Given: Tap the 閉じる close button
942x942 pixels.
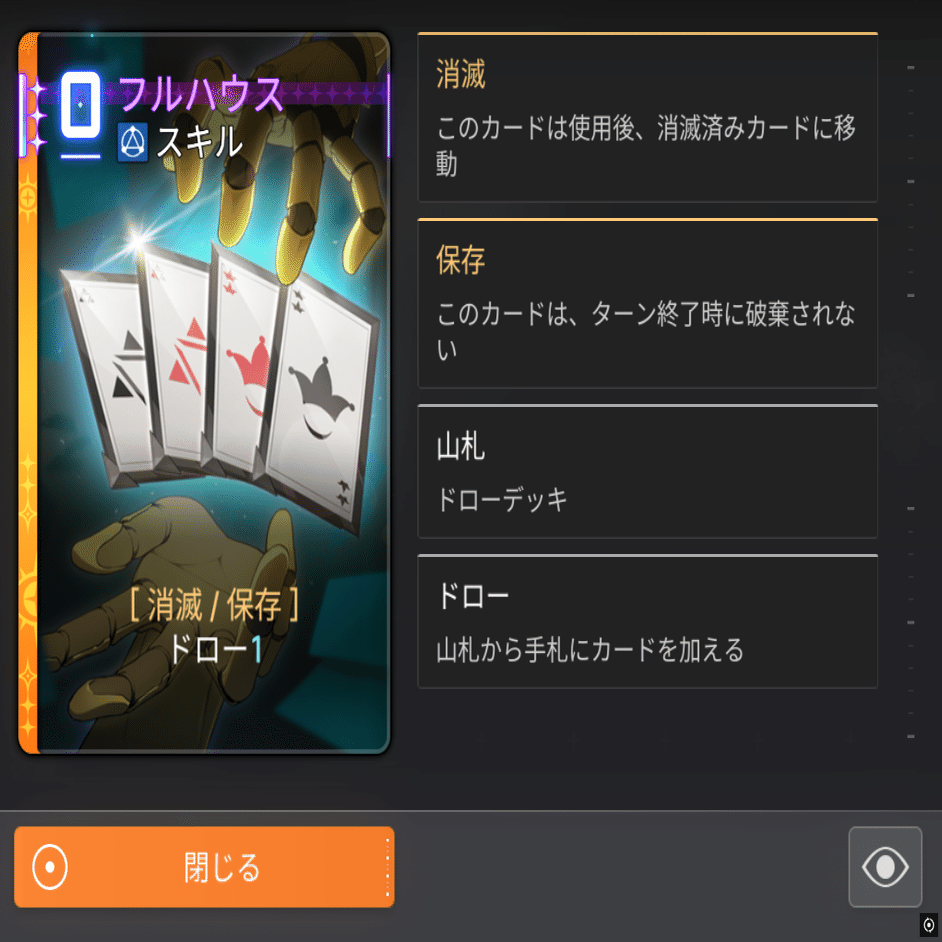Looking at the screenshot, I should (x=204, y=867).
